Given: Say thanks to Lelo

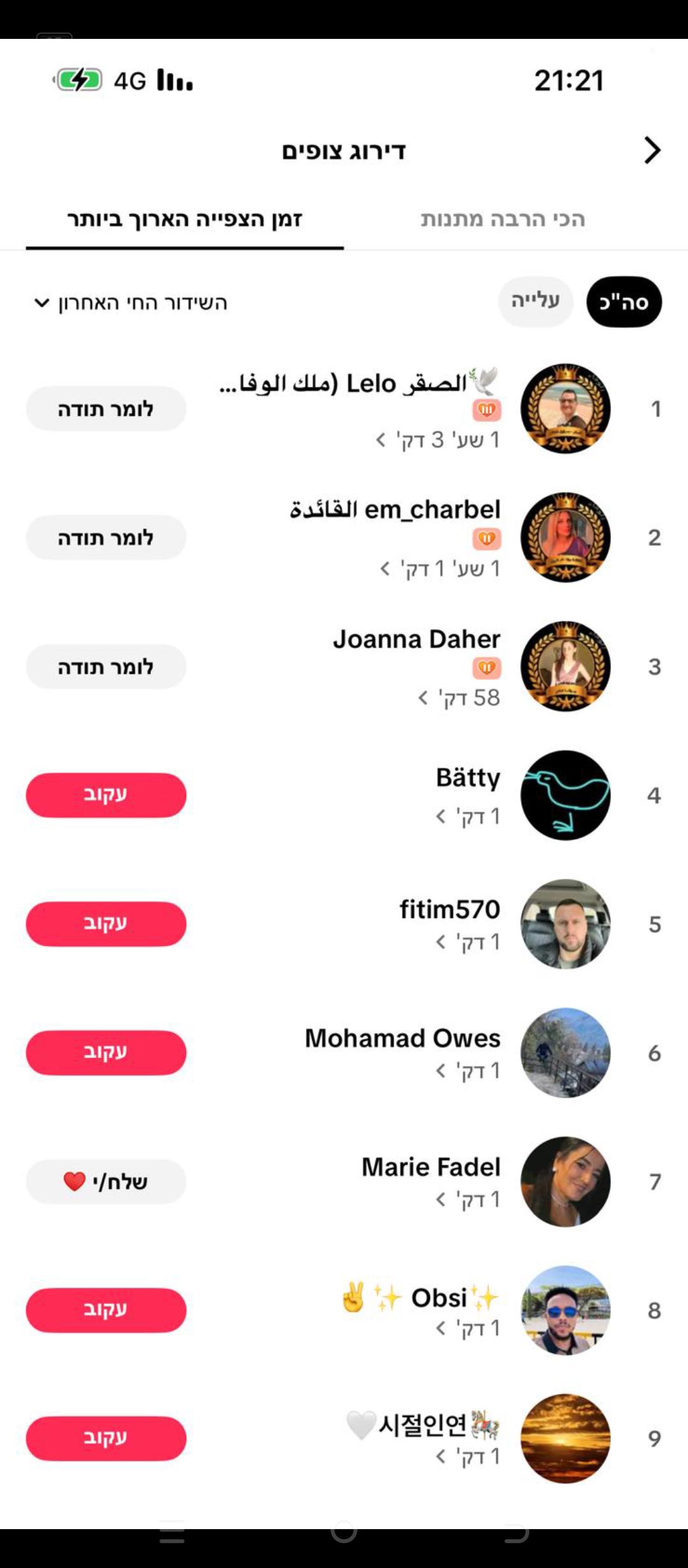Looking at the screenshot, I should 106,409.
